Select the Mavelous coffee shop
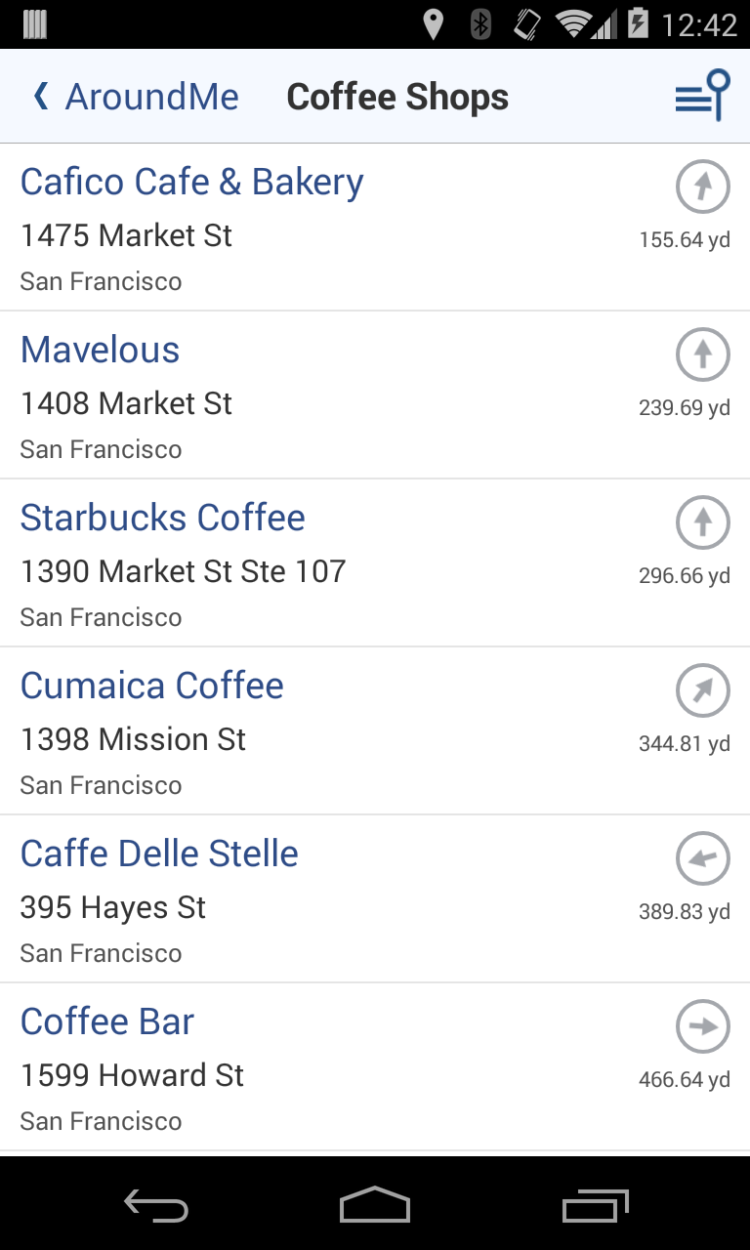The image size is (750, 1250). [x=100, y=350]
